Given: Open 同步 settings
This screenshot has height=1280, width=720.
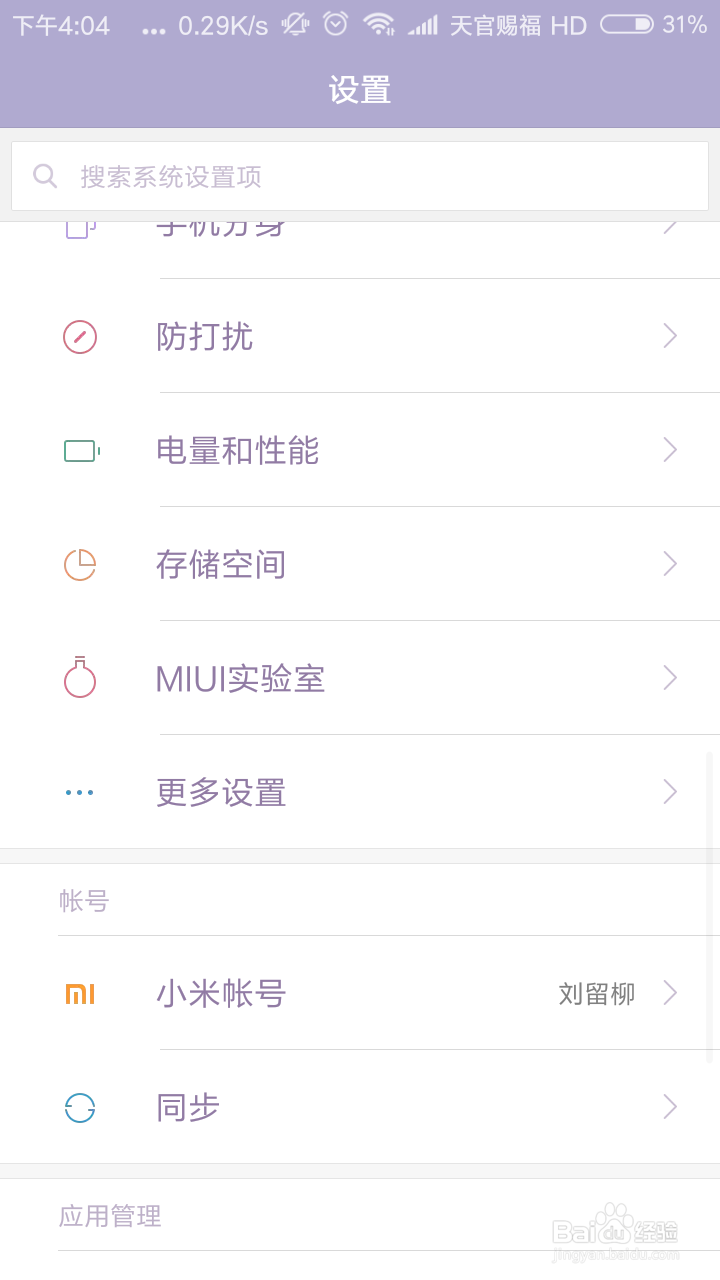Looking at the screenshot, I should point(360,1107).
